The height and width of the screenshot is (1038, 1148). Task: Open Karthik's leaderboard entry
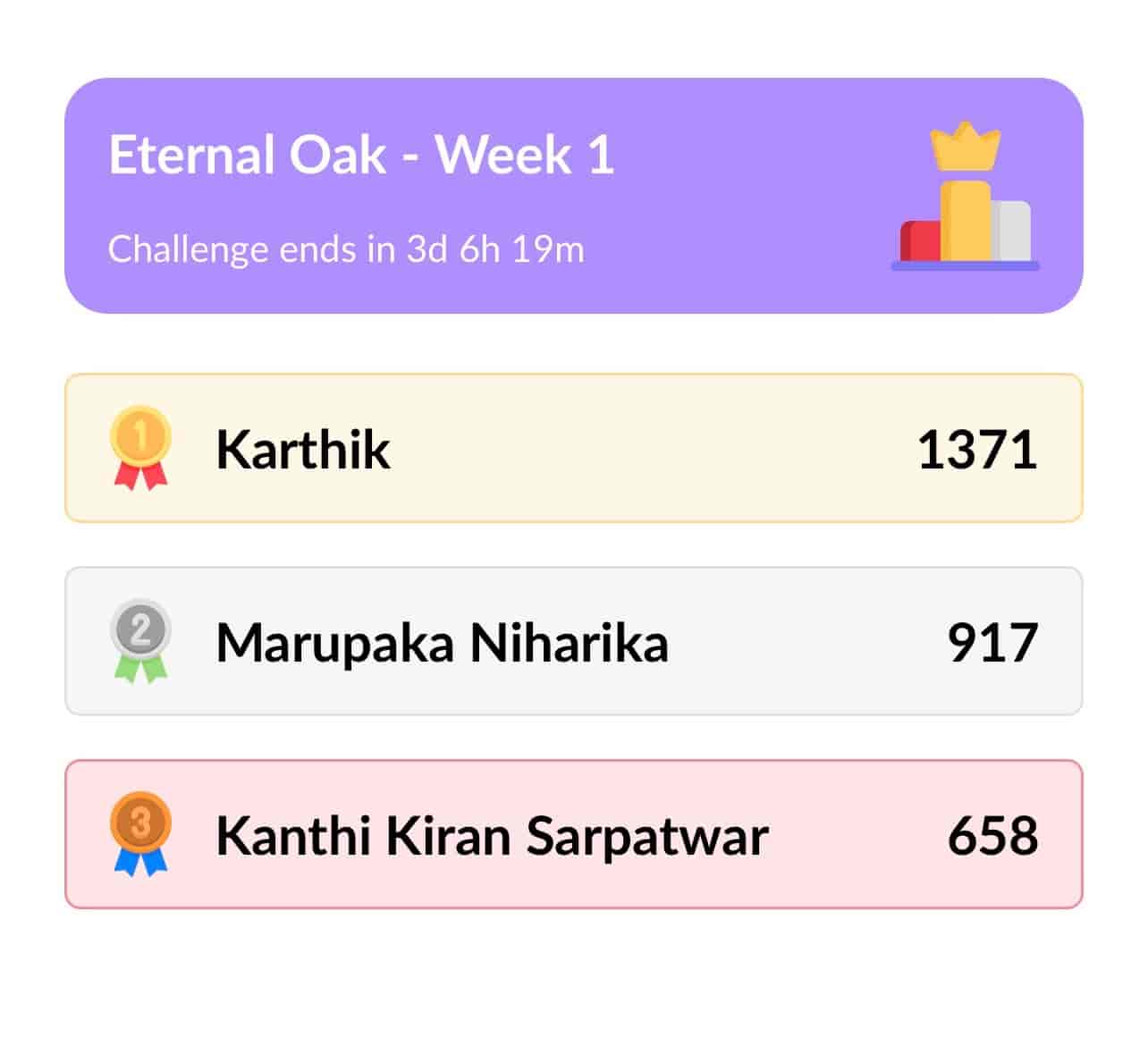pyautogui.click(x=573, y=448)
